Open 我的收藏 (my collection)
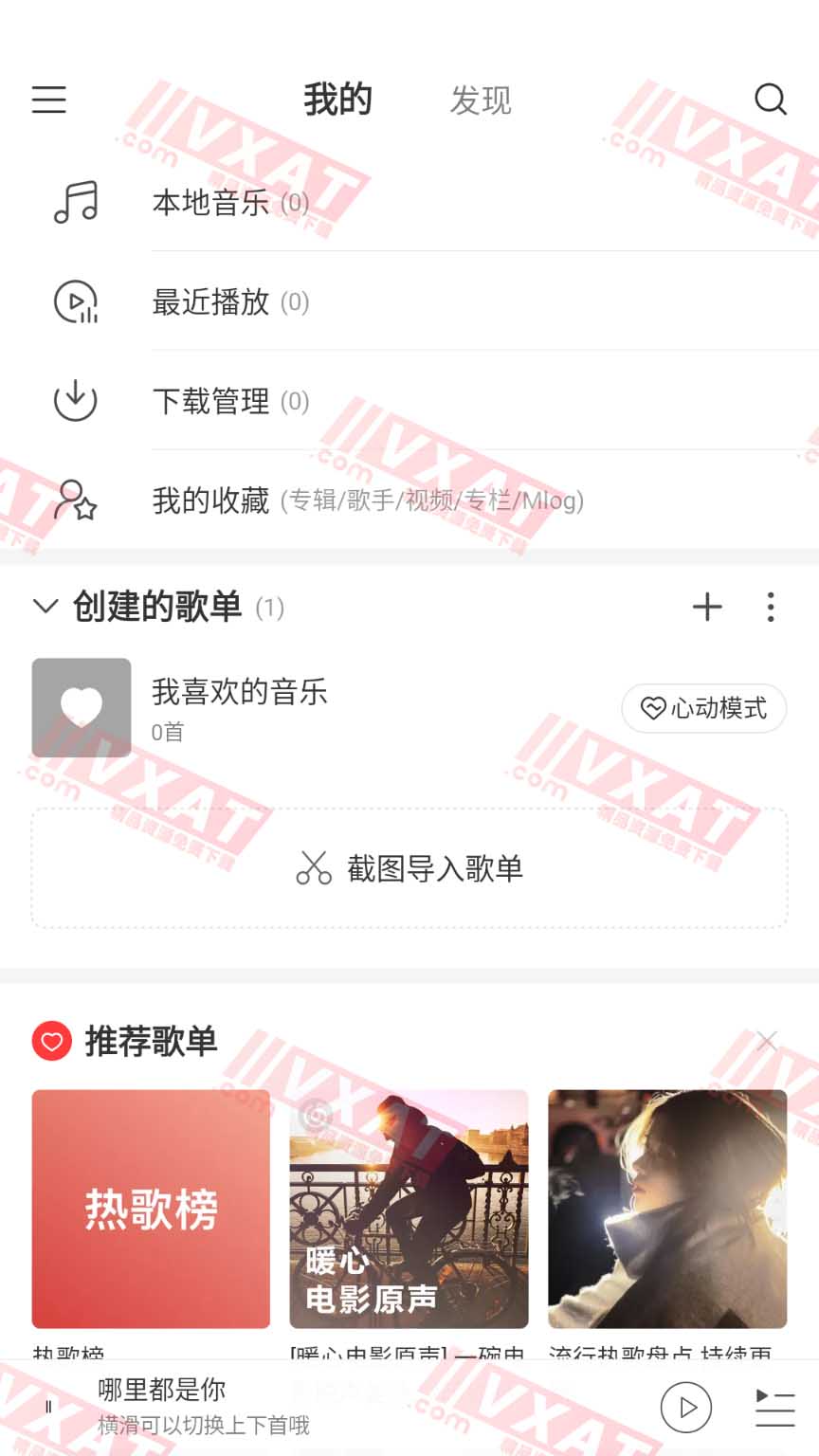Image resolution: width=819 pixels, height=1456 pixels. click(210, 500)
